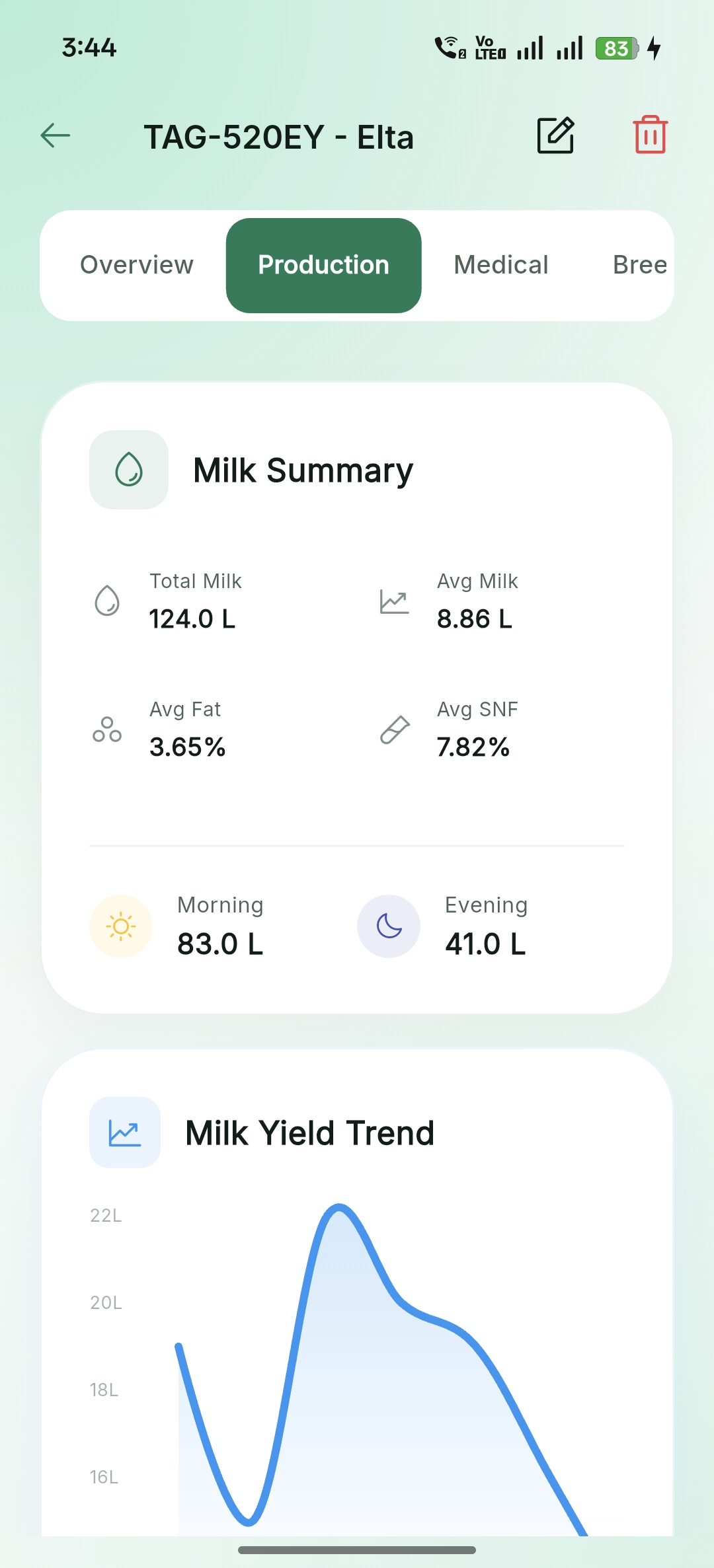Open the Medical tab
Viewport: 714px width, 1568px height.
click(x=501, y=265)
